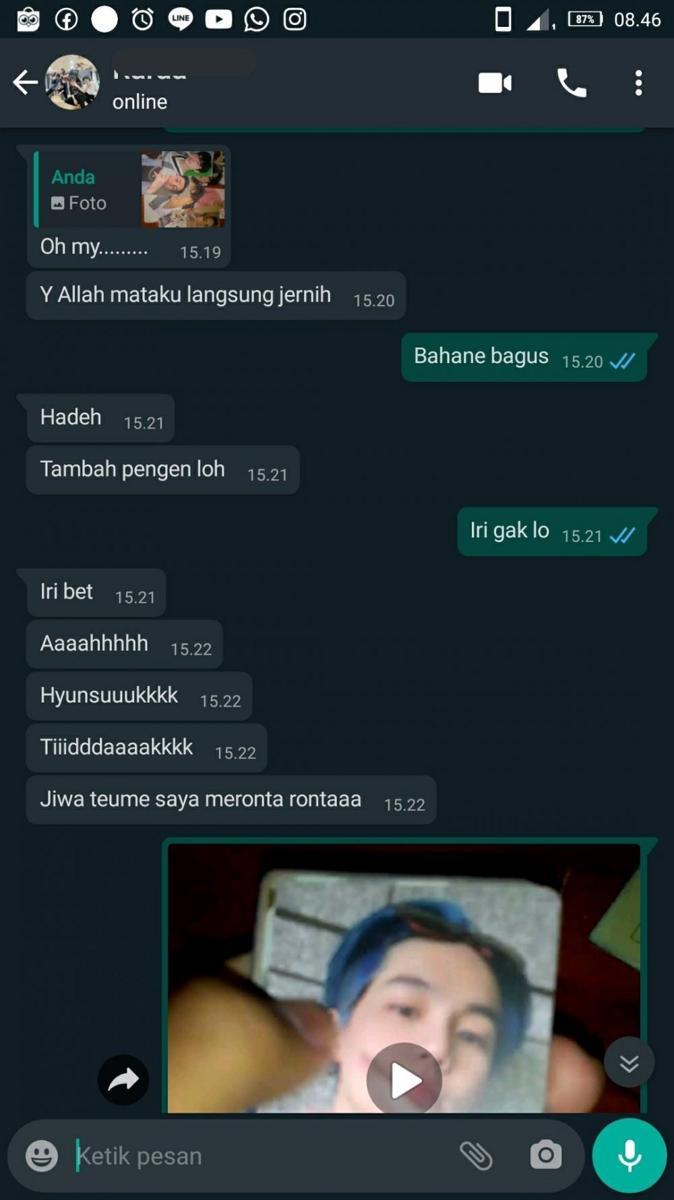Open the camera to send a photo
674x1200 pixels.
tap(546, 1156)
